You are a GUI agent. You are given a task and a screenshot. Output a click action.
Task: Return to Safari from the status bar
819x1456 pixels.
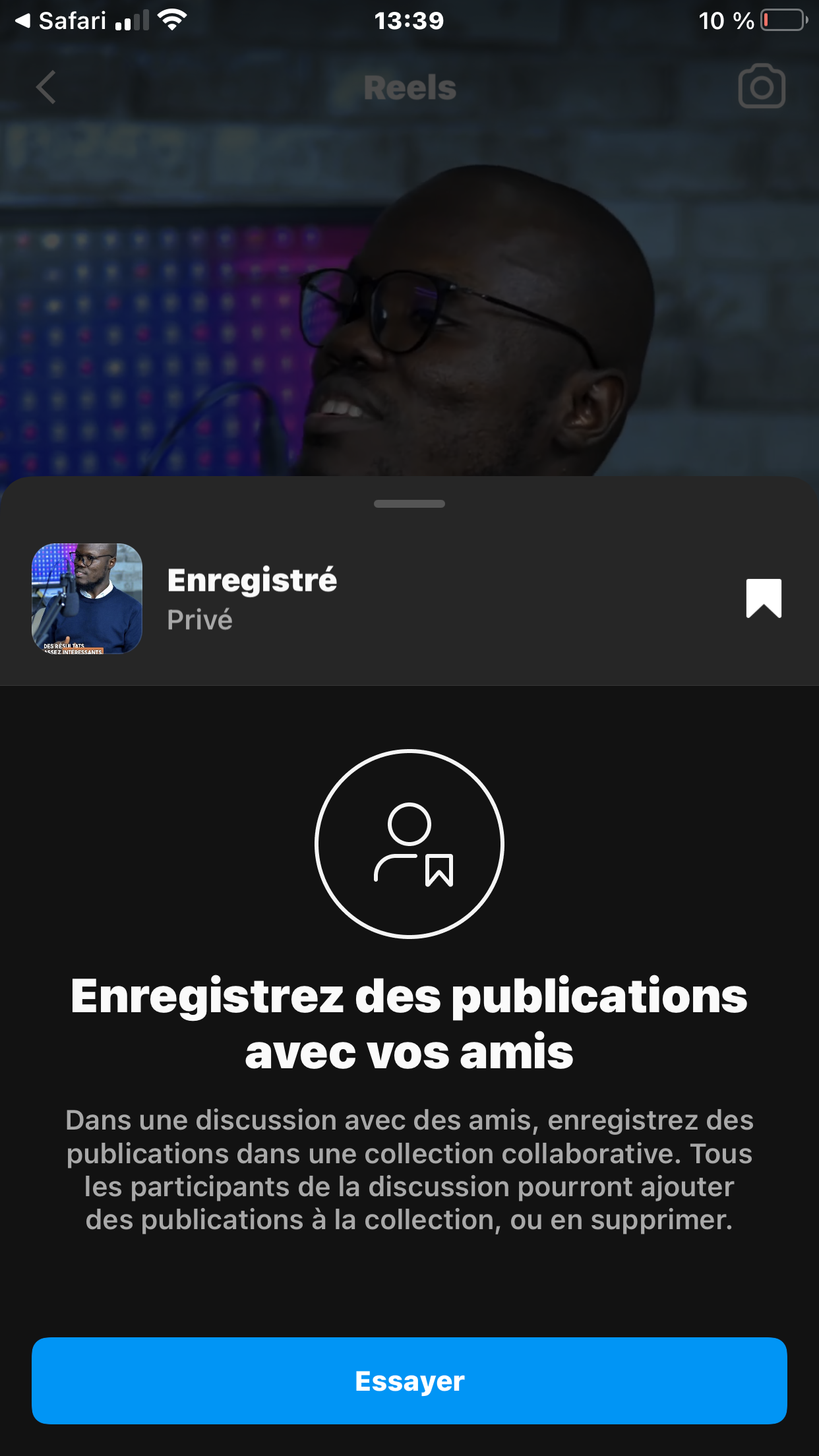pyautogui.click(x=61, y=21)
